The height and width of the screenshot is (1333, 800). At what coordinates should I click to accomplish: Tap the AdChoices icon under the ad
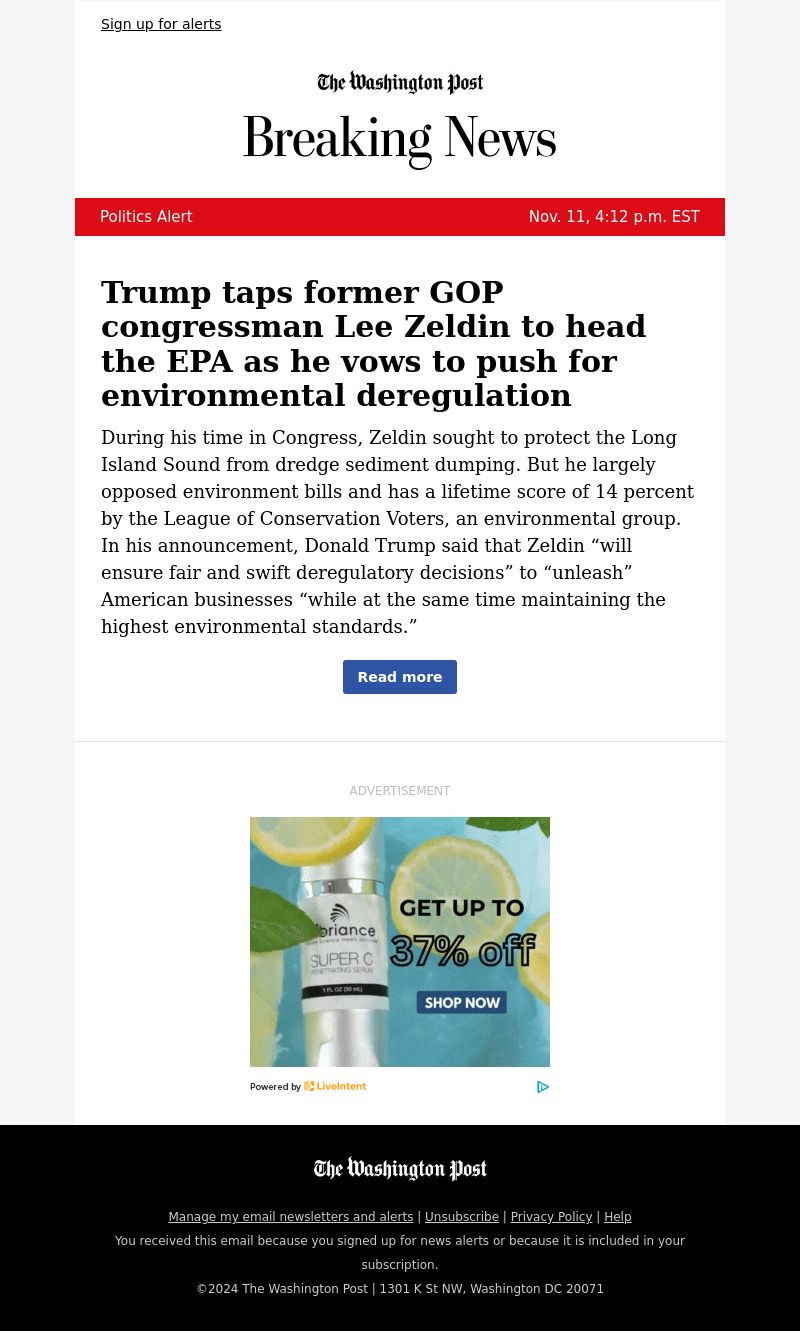click(543, 1087)
